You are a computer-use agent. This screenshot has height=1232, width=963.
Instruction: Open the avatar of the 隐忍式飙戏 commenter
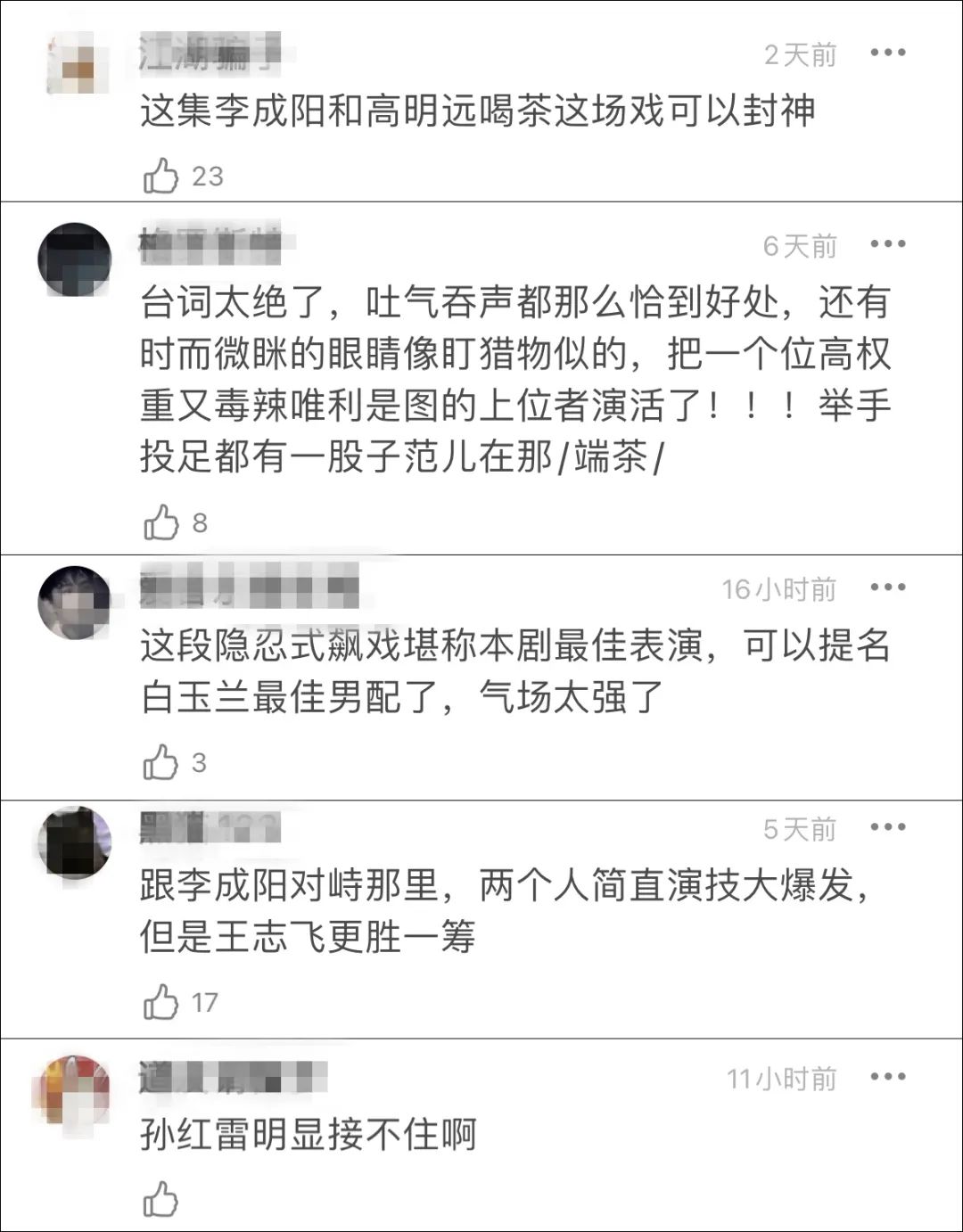point(74,602)
